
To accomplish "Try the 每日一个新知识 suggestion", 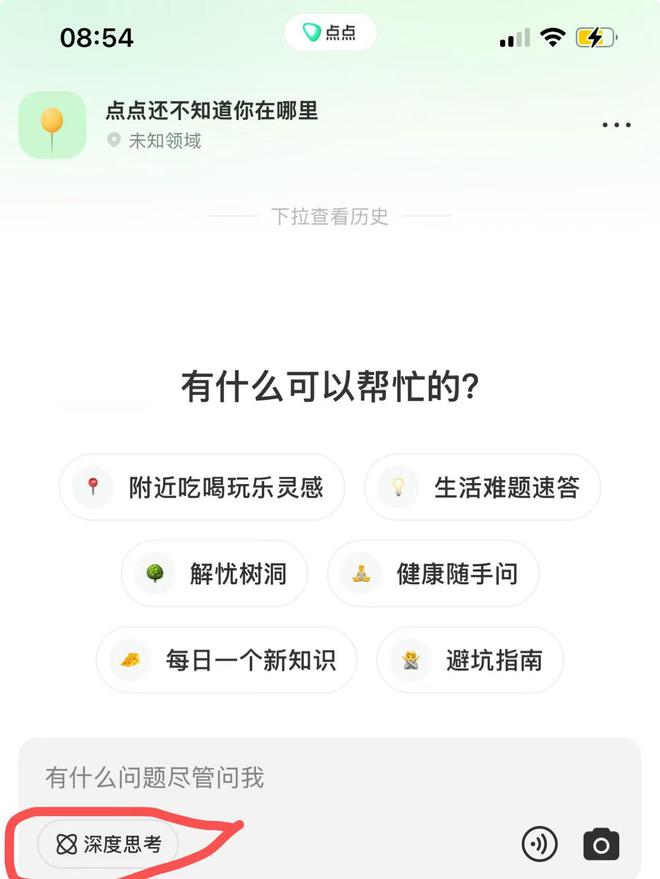I will [x=226, y=660].
